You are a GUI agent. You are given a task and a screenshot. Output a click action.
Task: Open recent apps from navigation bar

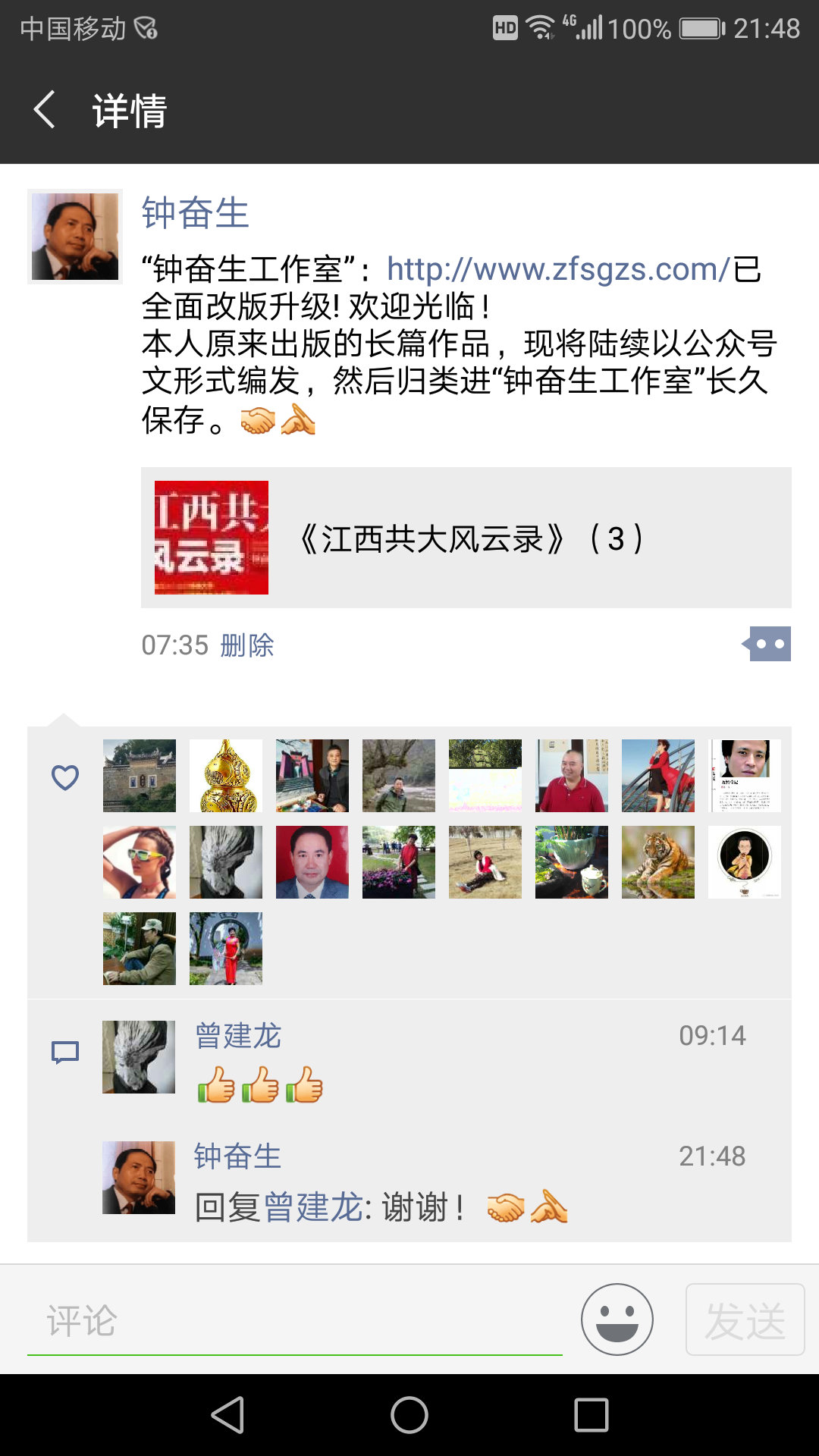point(591,1415)
